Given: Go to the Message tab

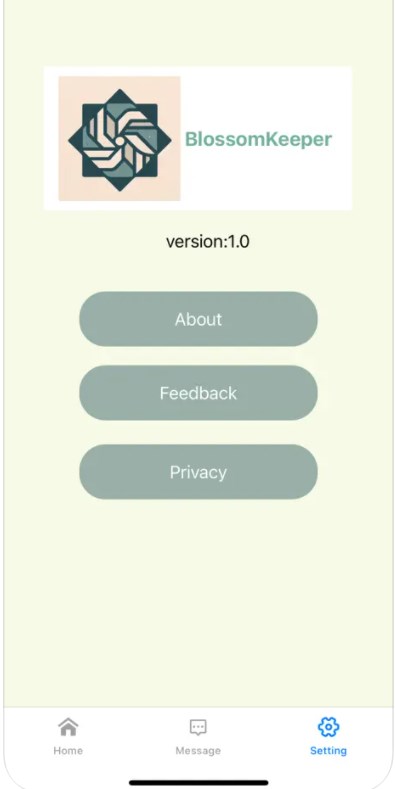Looking at the screenshot, I should point(198,737).
